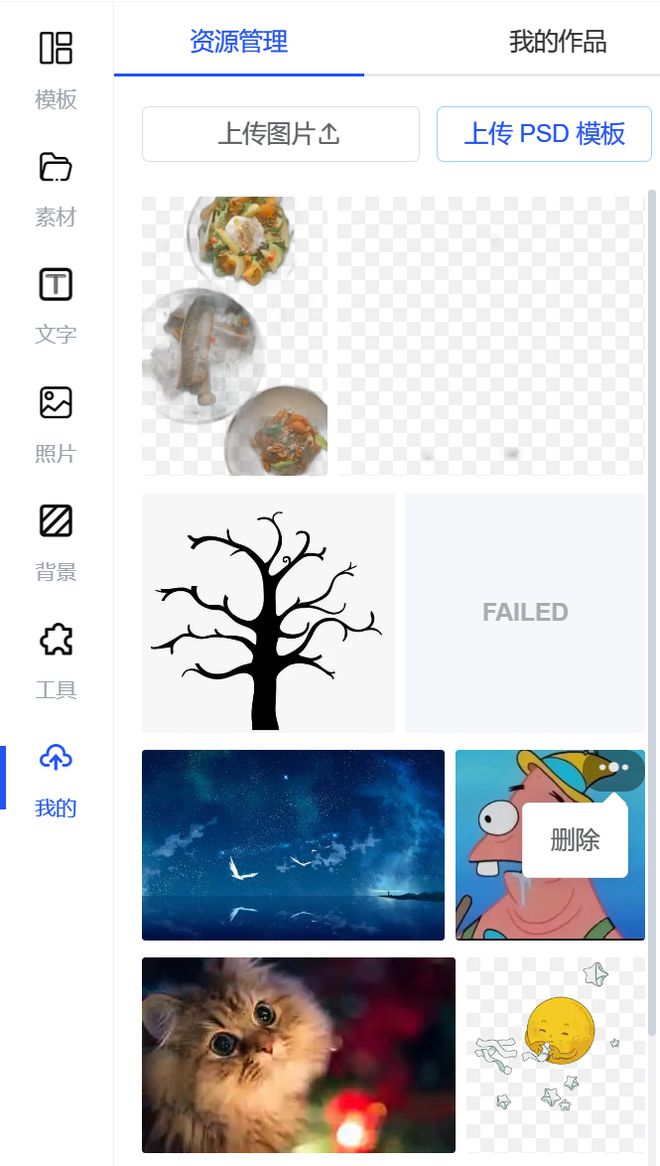Screen dimensions: 660x1166
Task: Select the 我的 uploads section
Action: (56, 777)
